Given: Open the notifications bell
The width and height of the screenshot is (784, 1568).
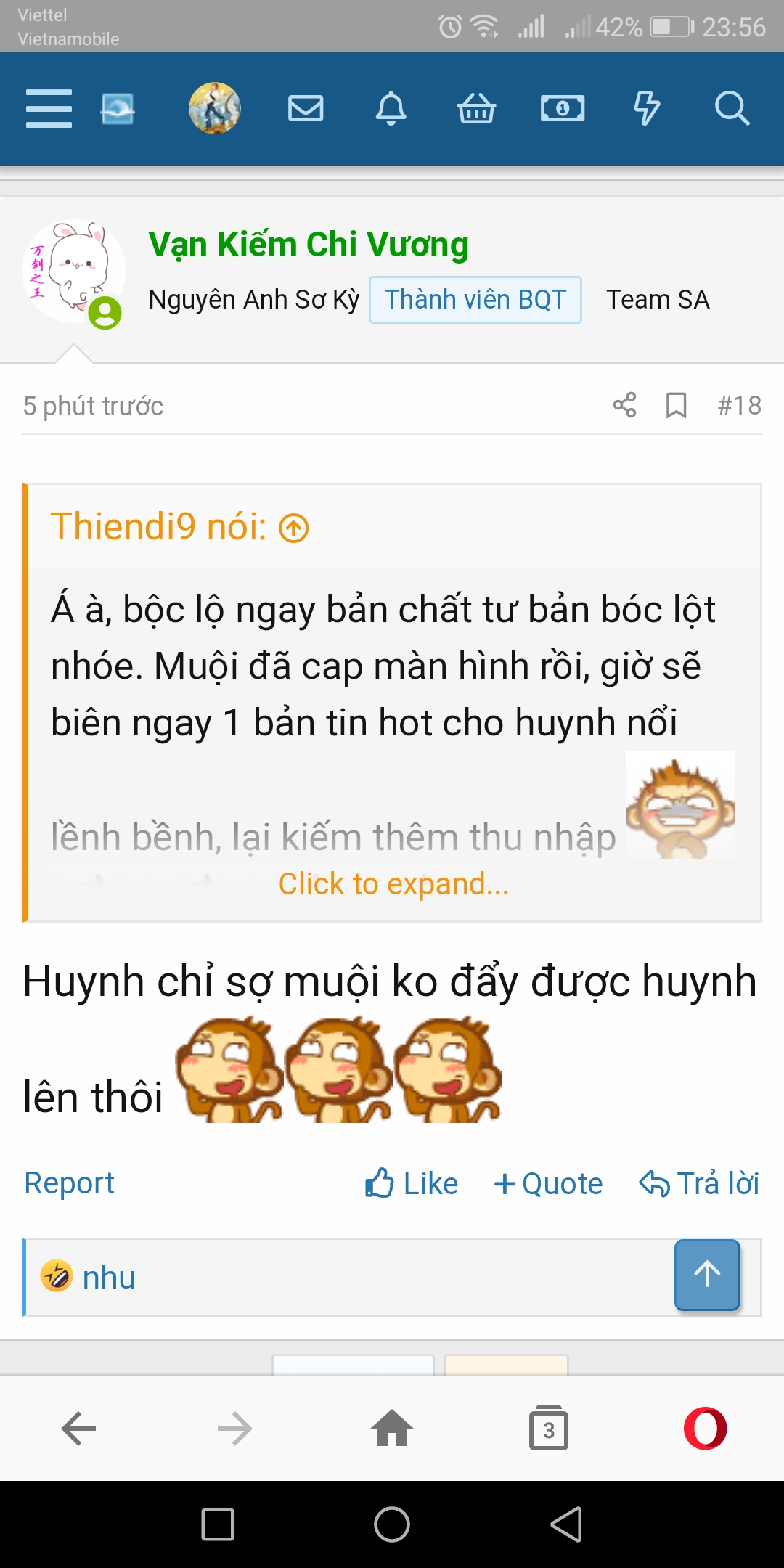Looking at the screenshot, I should coord(391,109).
